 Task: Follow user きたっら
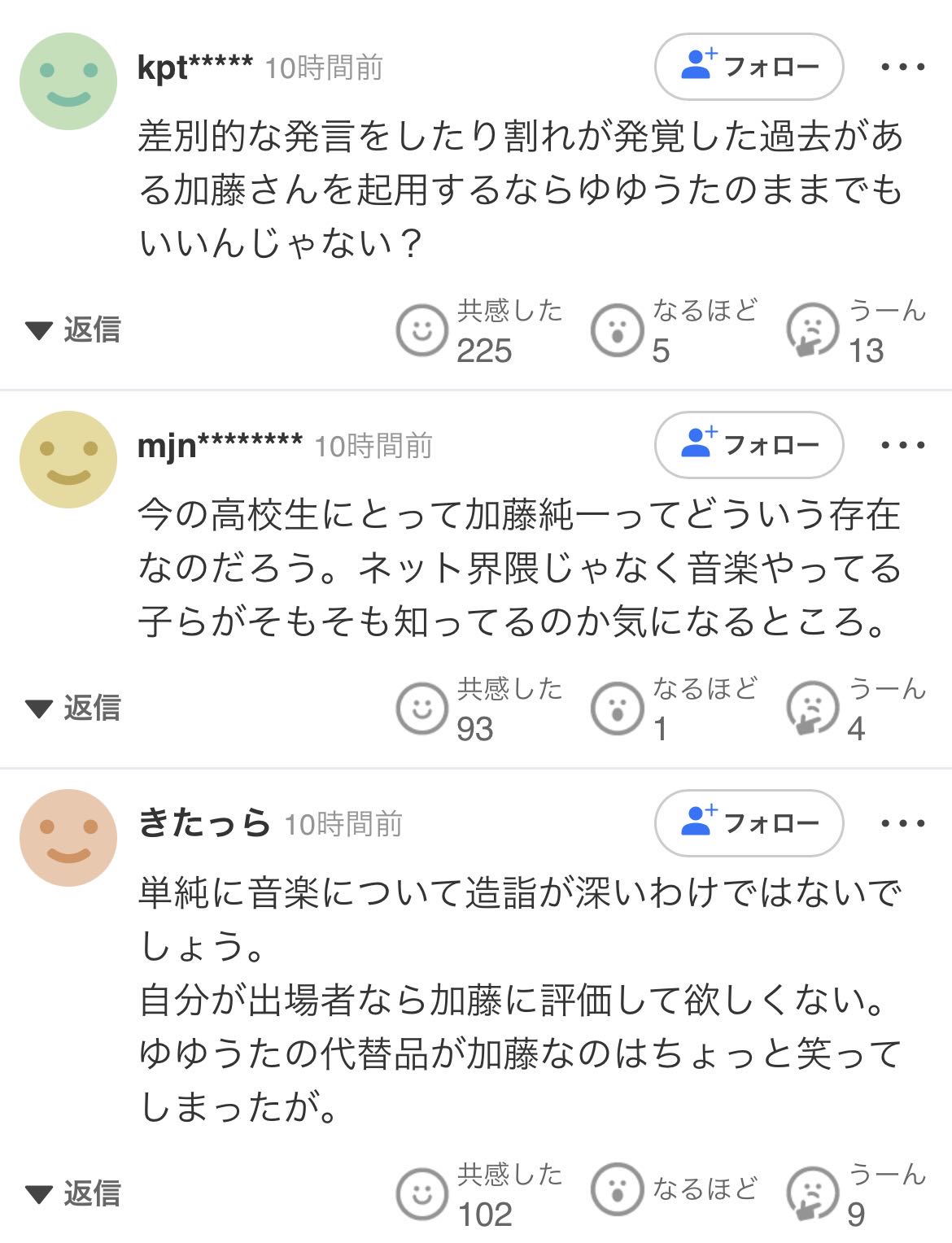pyautogui.click(x=749, y=823)
